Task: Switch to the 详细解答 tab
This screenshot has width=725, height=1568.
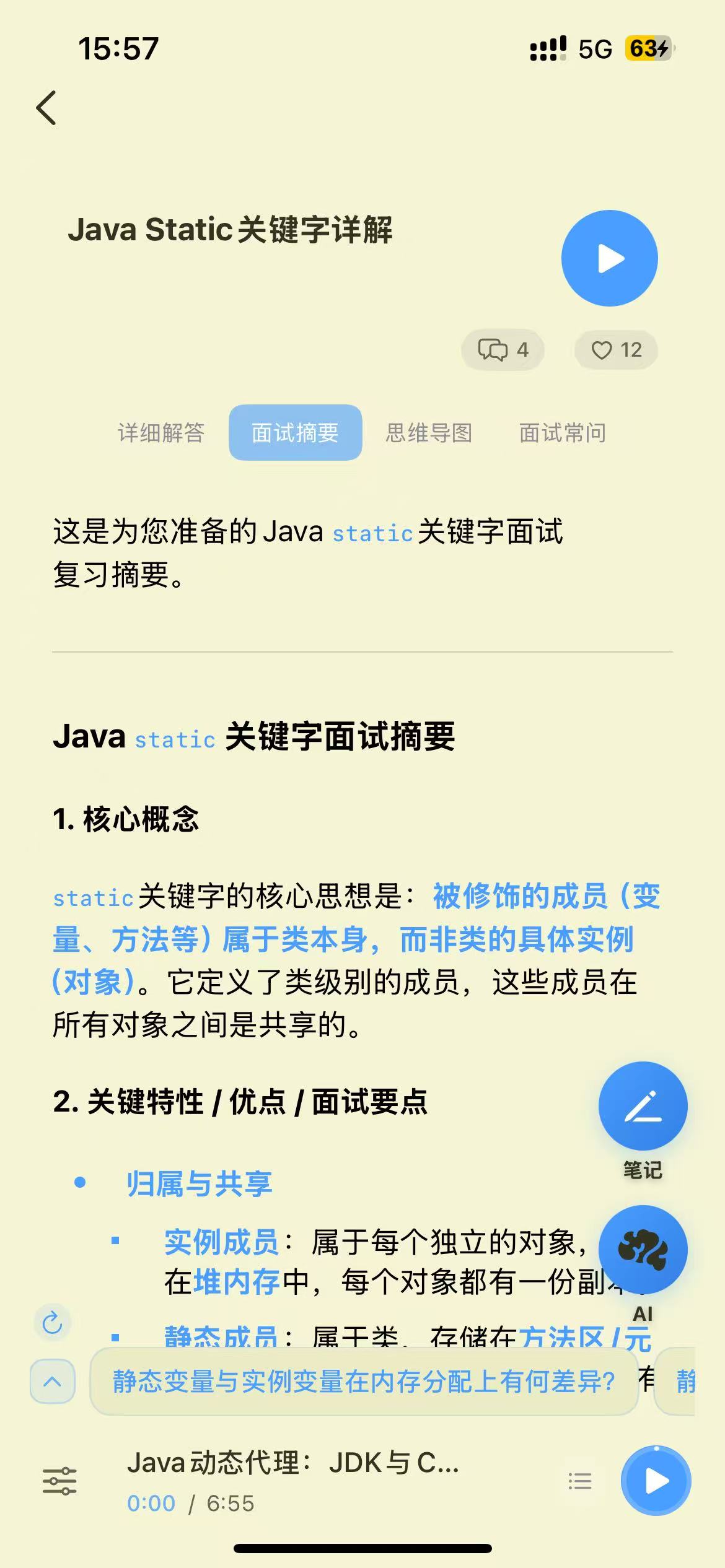Action: [163, 433]
